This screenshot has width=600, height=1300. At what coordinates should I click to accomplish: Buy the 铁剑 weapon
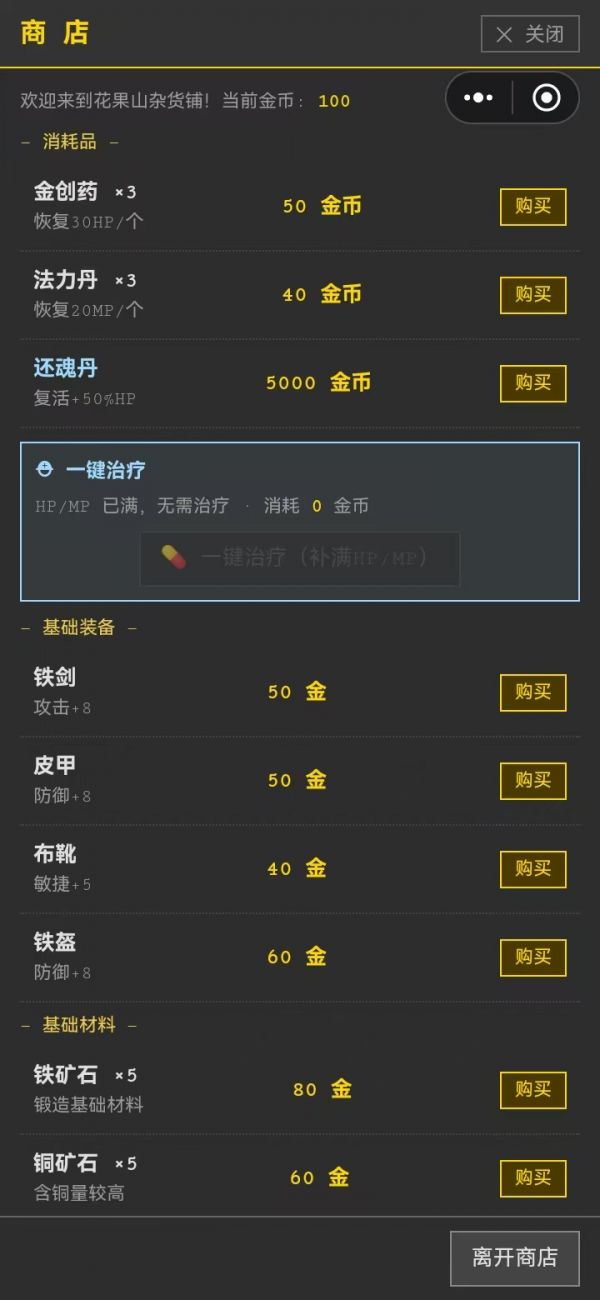[x=533, y=692]
